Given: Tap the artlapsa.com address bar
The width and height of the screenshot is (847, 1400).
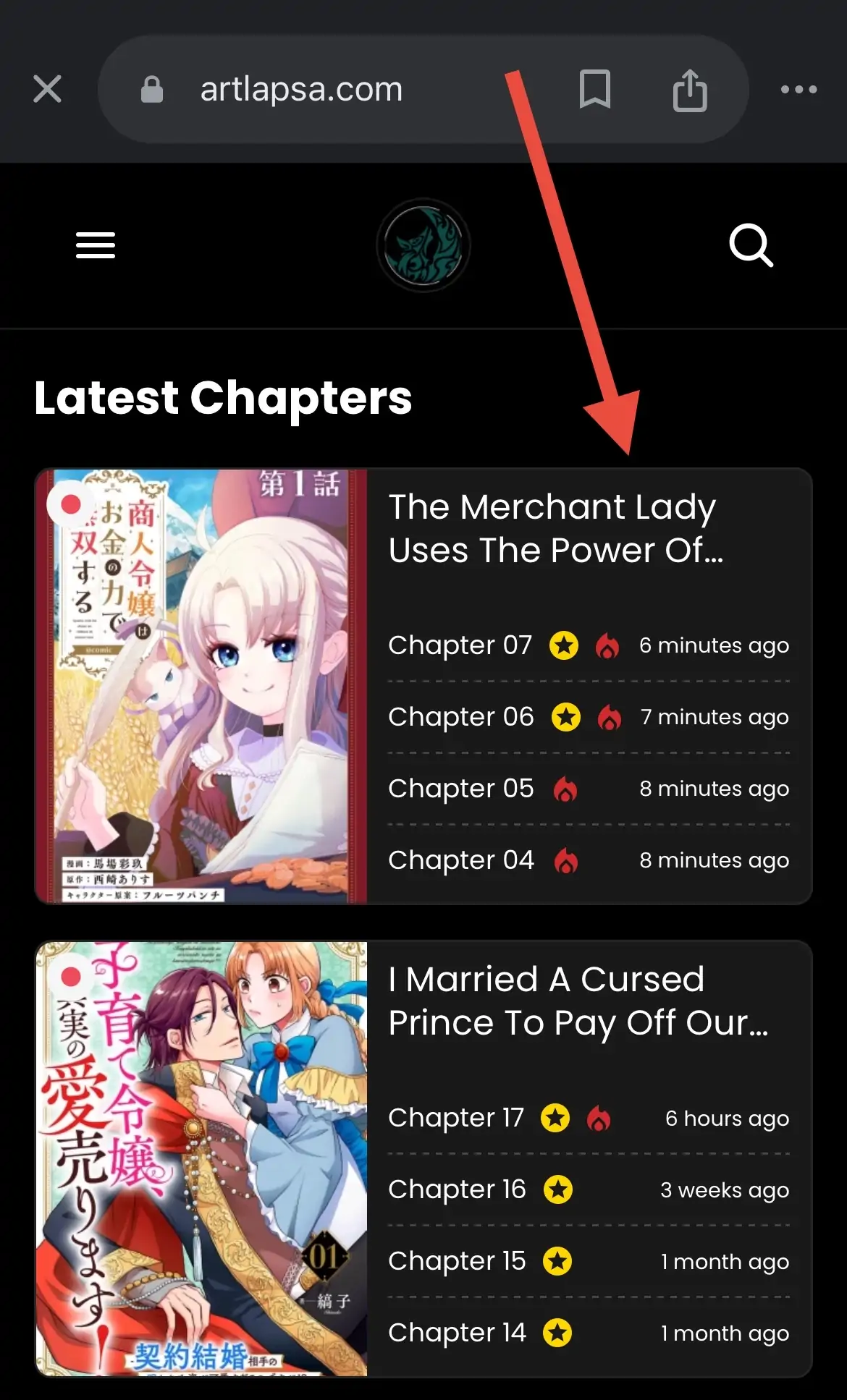Looking at the screenshot, I should [301, 90].
